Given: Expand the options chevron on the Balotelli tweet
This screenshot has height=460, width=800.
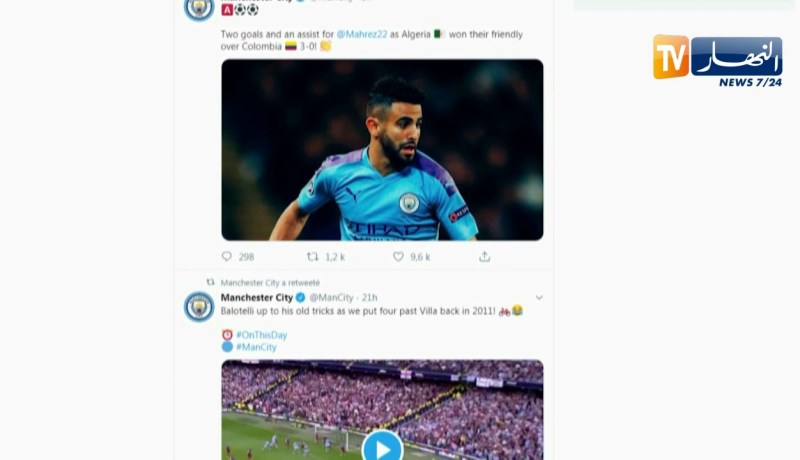Looking at the screenshot, I should click(539, 298).
